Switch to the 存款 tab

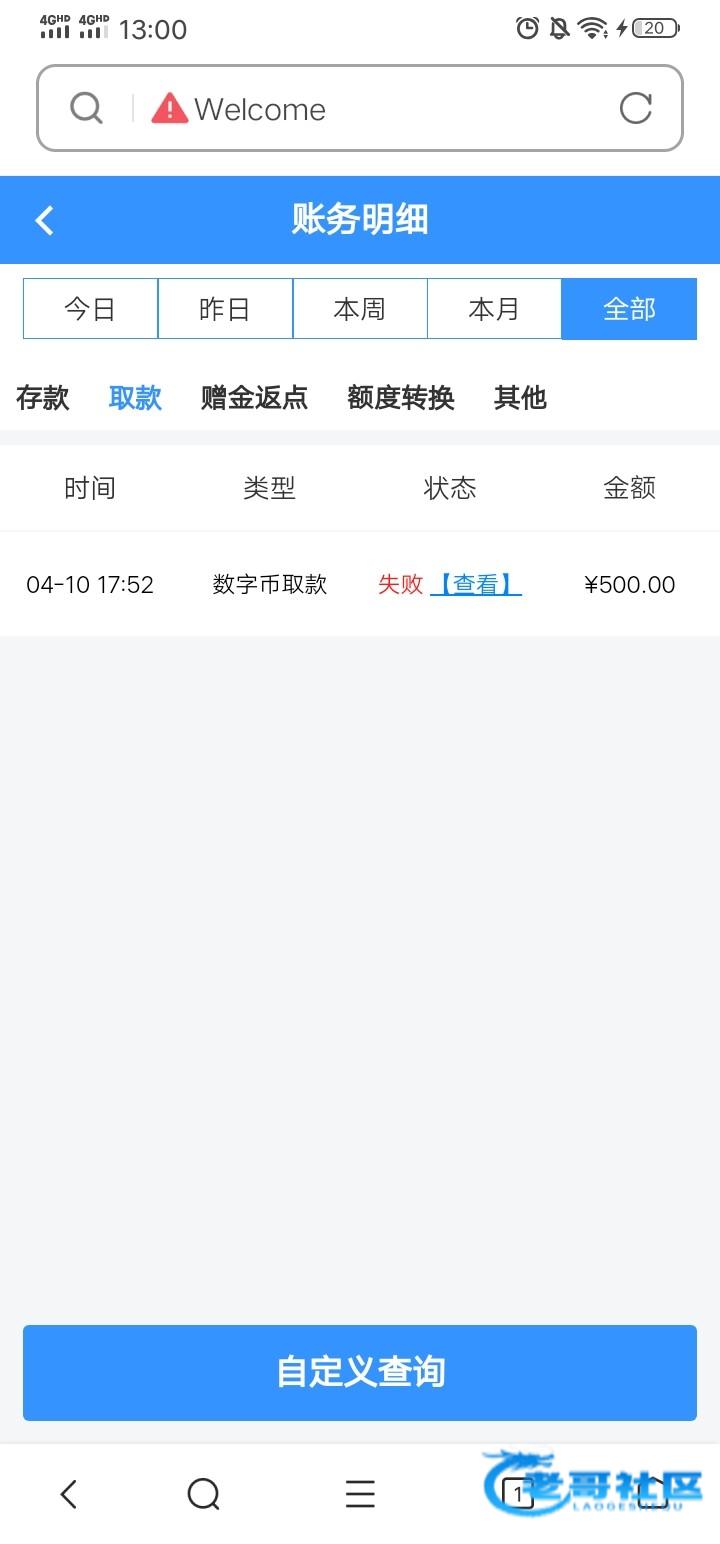click(43, 398)
